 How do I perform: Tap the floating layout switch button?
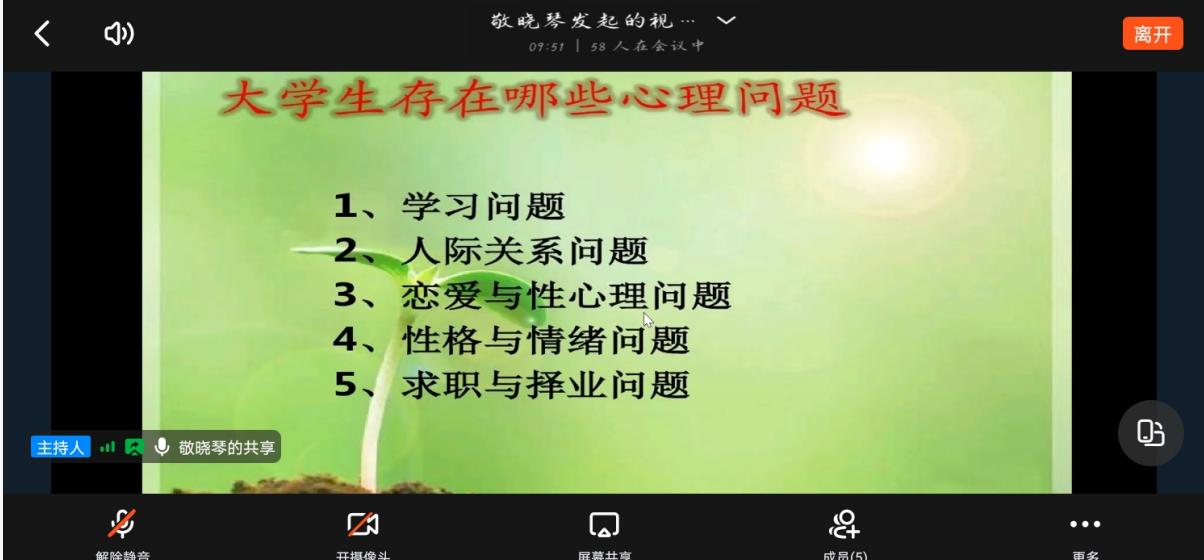click(x=1150, y=434)
